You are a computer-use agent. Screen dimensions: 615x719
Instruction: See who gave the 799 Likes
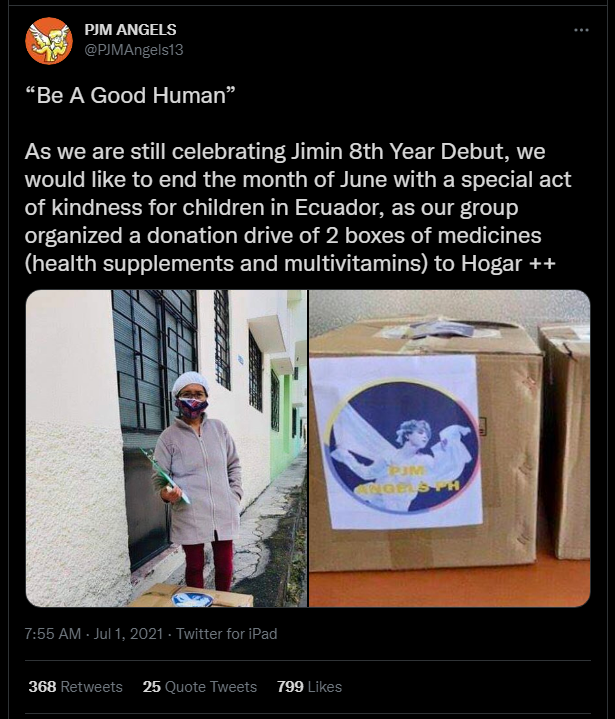pyautogui.click(x=309, y=687)
